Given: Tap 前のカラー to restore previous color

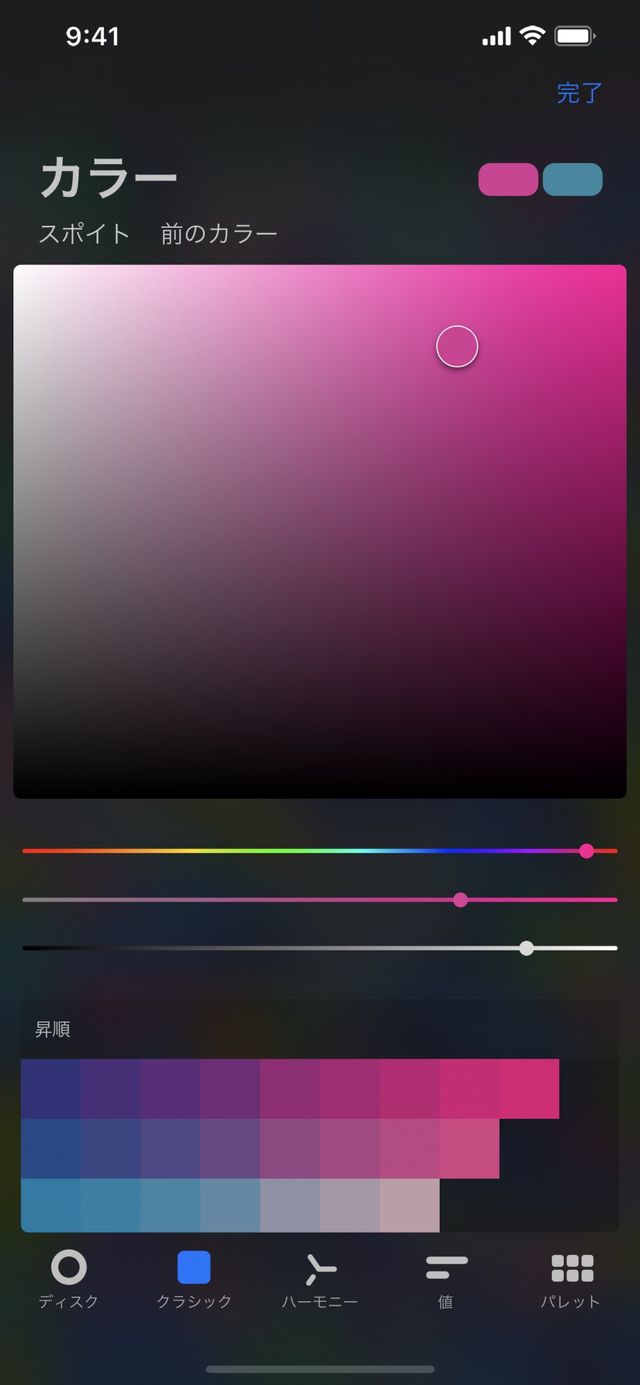Looking at the screenshot, I should [x=219, y=234].
